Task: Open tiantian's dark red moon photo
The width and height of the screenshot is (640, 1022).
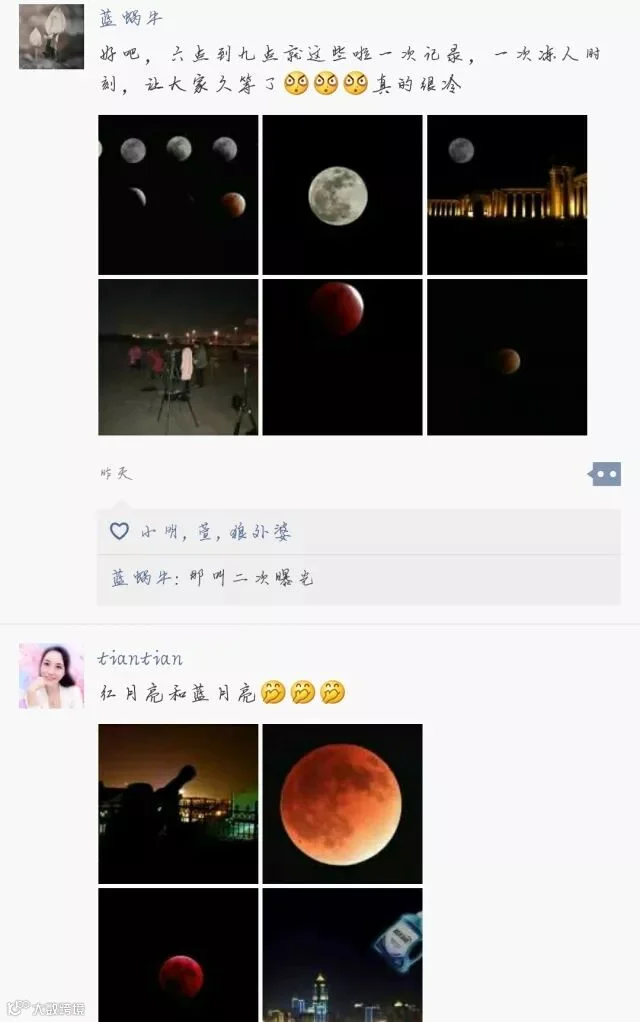Action: (178, 955)
